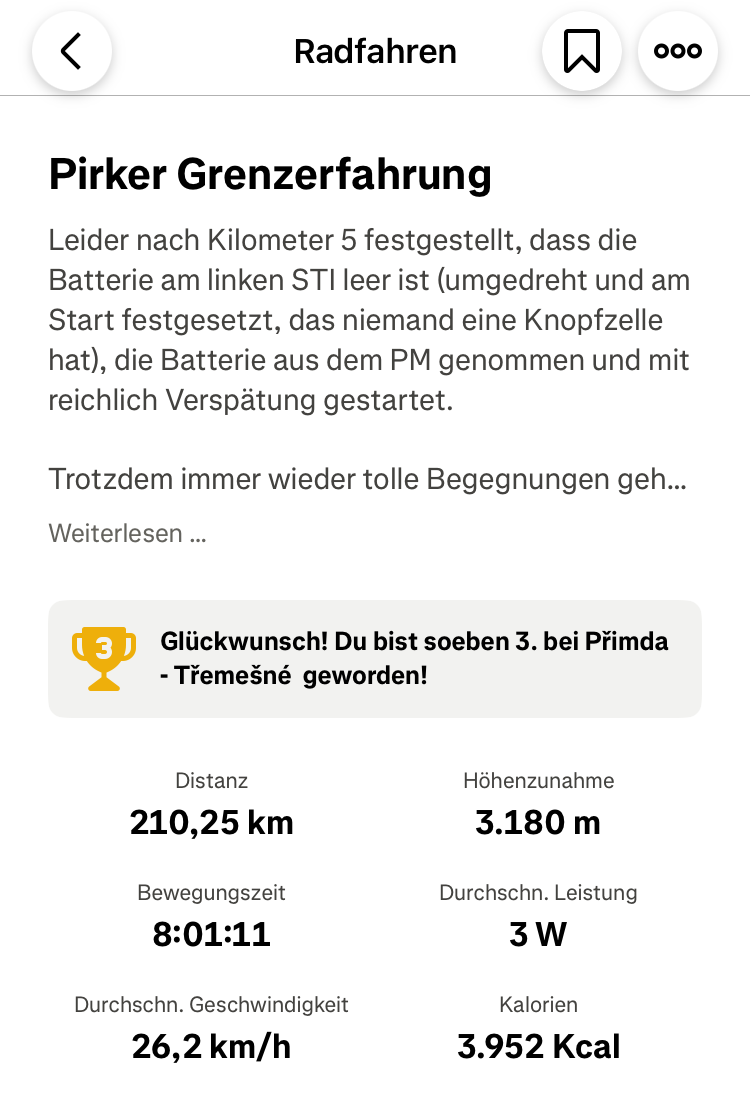Open the three-dot overflow menu
Image resolution: width=750 pixels, height=1099 pixels.
pos(677,51)
